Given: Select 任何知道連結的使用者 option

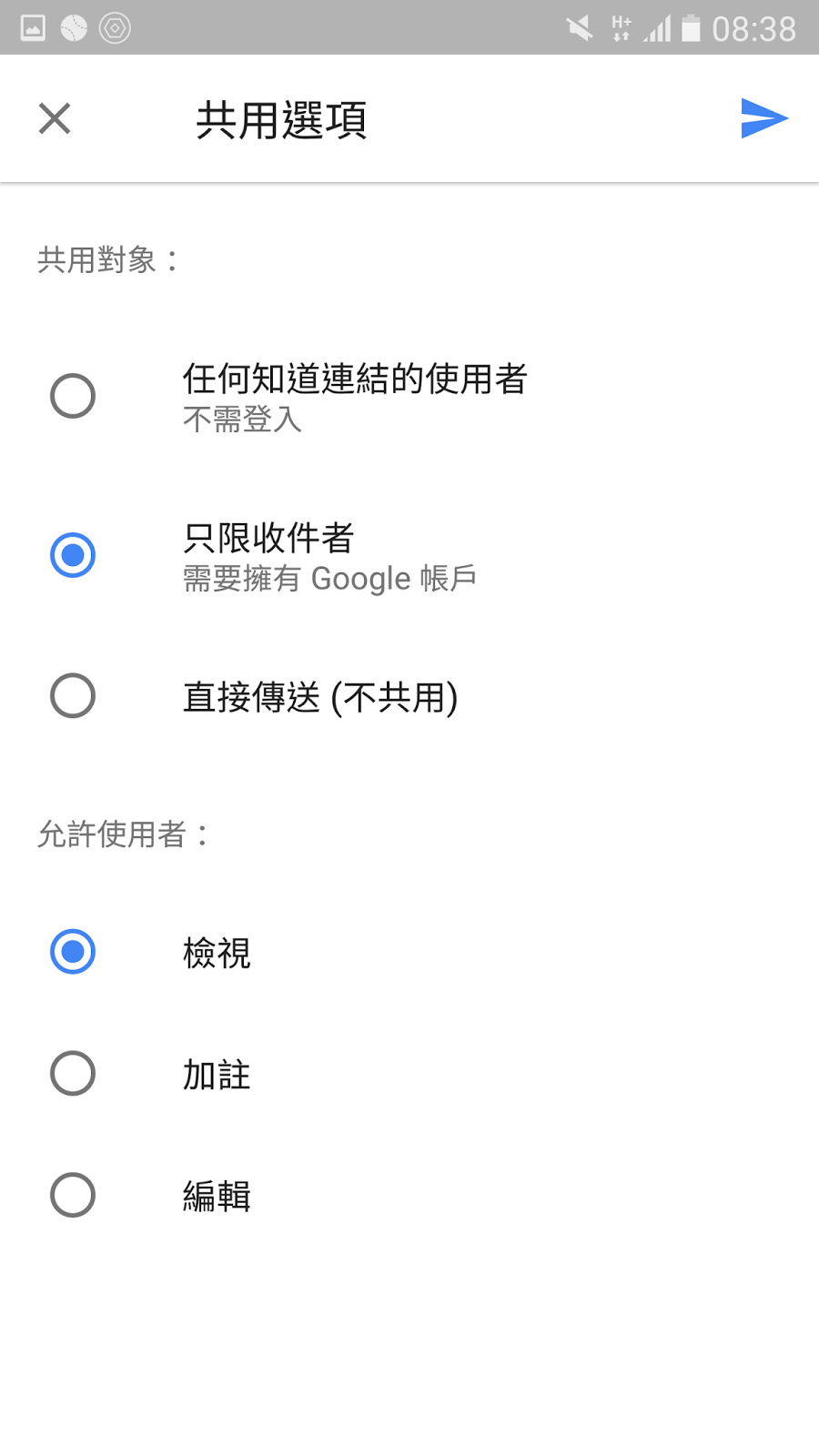Looking at the screenshot, I should (409, 396).
